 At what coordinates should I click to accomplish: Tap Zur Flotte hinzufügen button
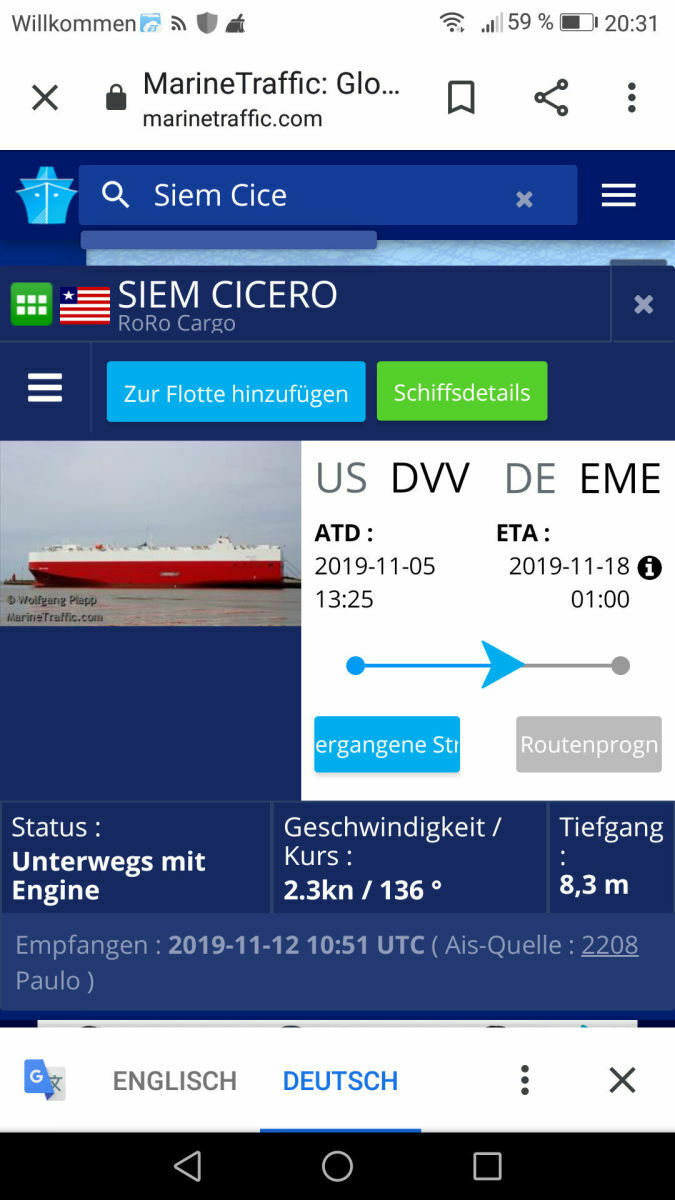[x=236, y=392]
